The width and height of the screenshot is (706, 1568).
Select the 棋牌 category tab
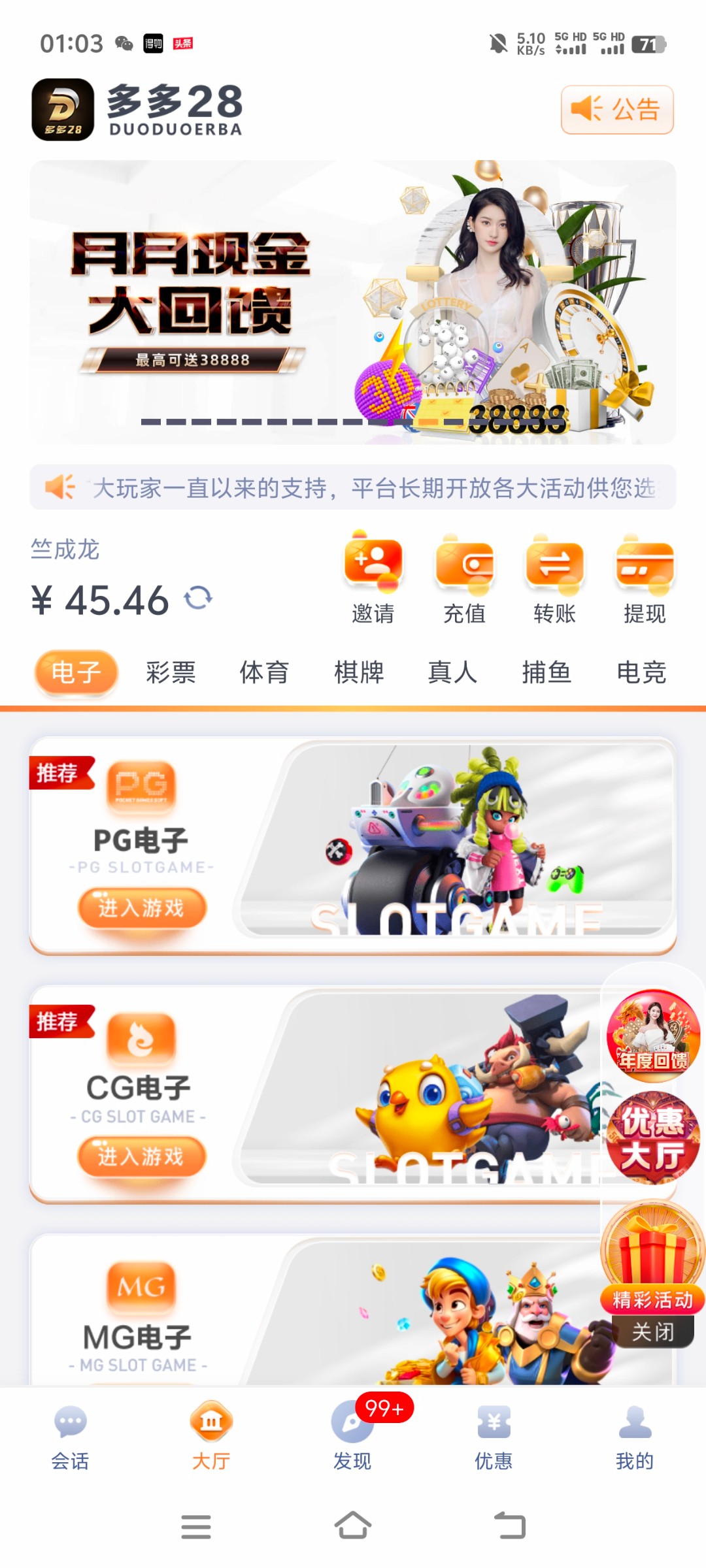point(359,672)
